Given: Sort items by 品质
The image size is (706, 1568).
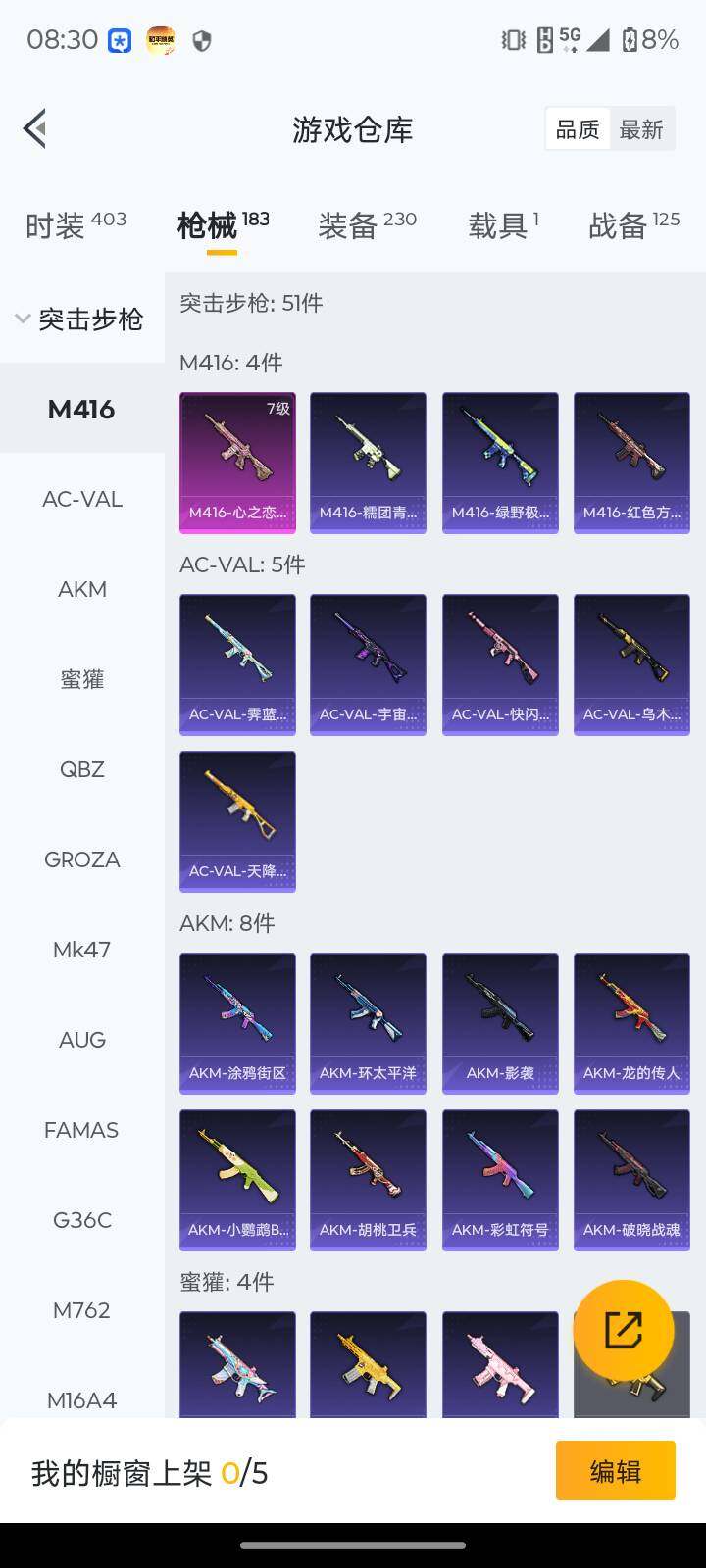Looking at the screenshot, I should coord(578,129).
